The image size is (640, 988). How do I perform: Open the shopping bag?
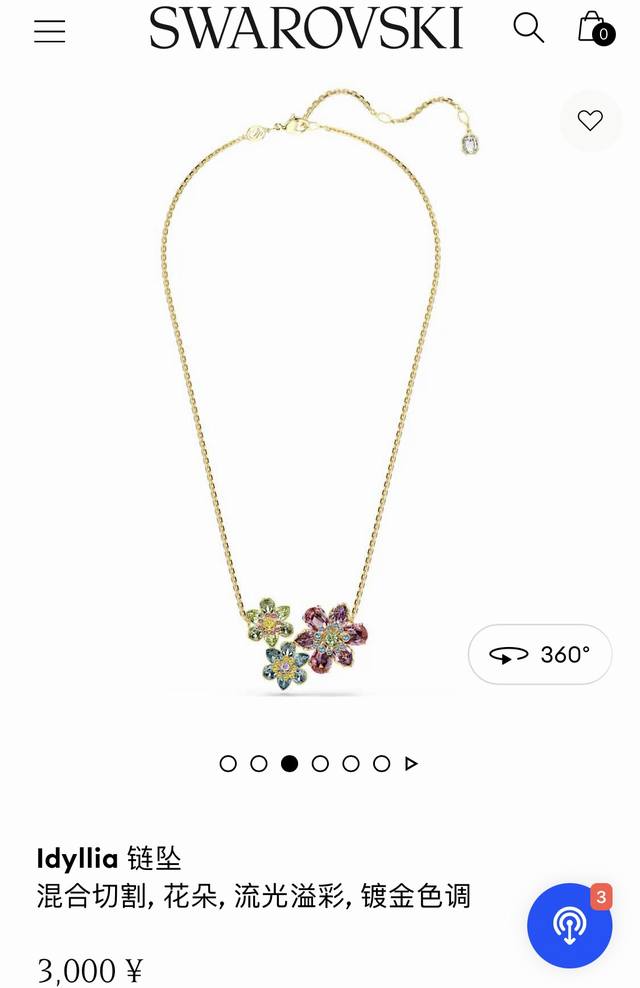click(x=593, y=29)
